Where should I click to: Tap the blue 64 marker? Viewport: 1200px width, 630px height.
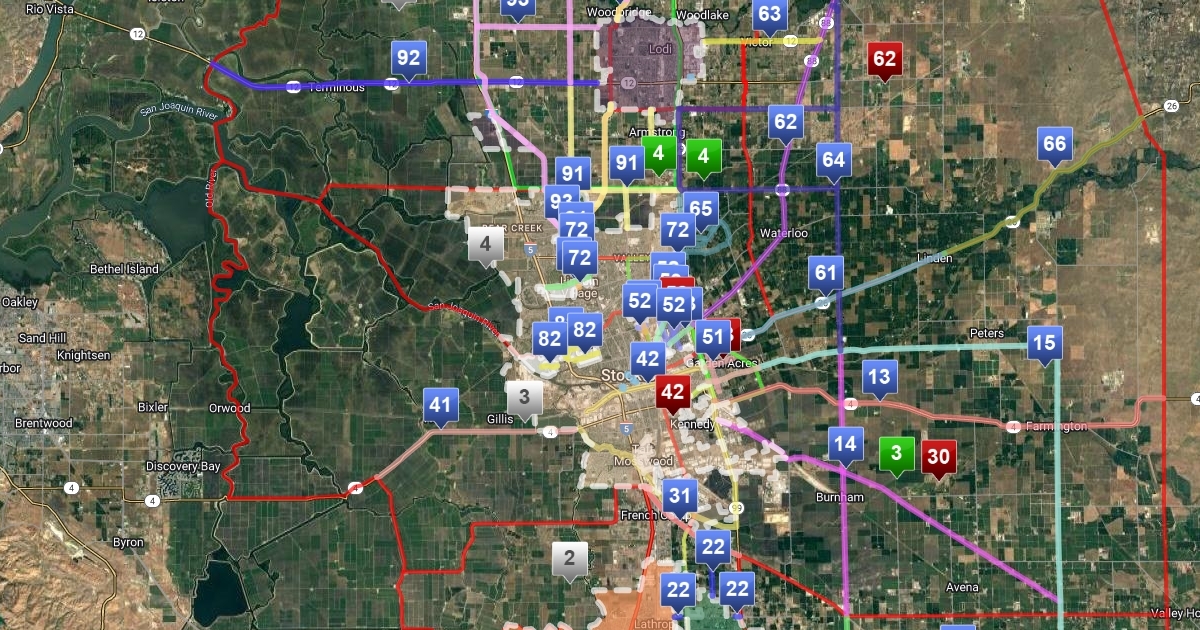point(834,159)
